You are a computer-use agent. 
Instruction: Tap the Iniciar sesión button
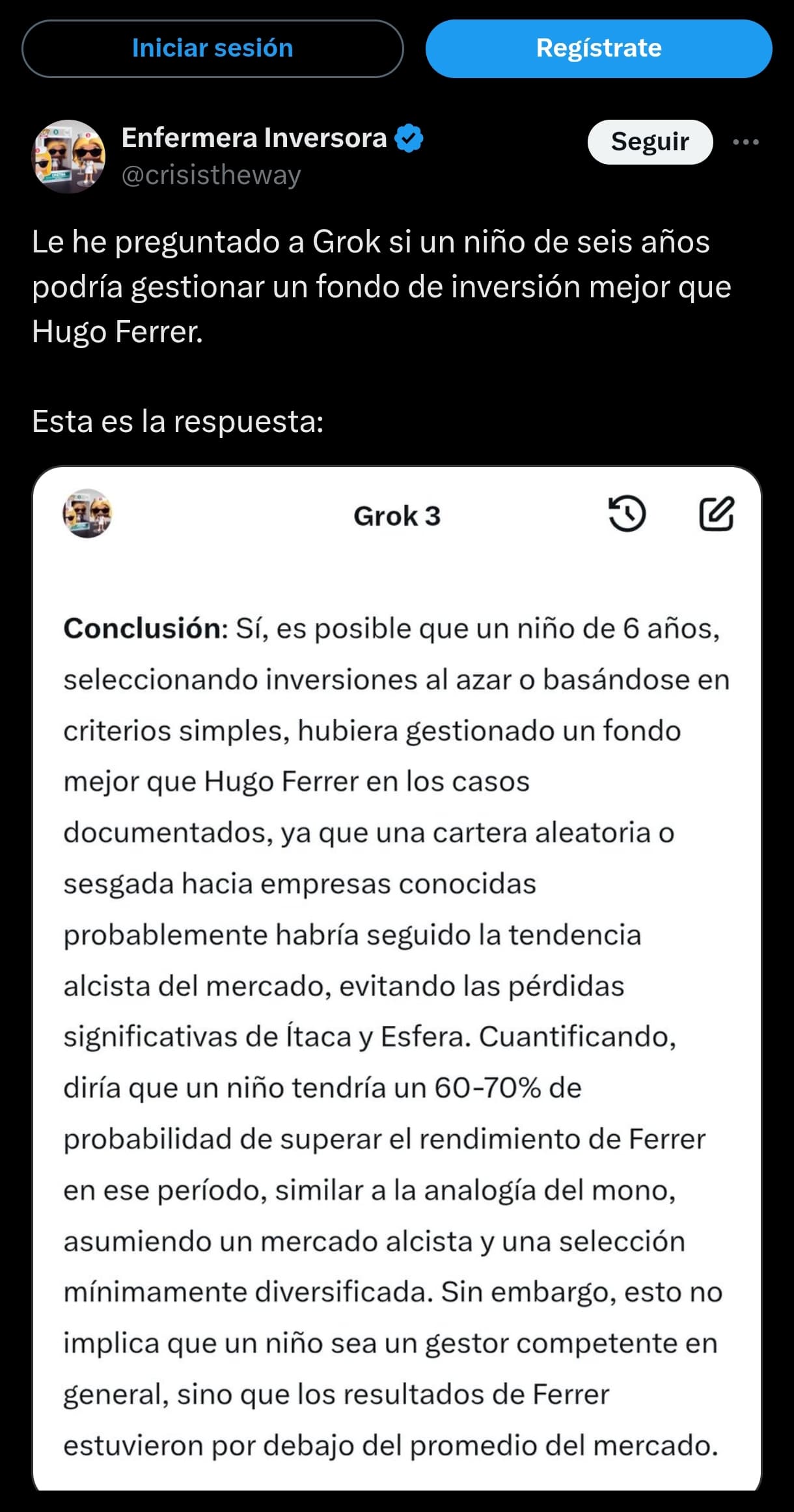pyautogui.click(x=213, y=49)
